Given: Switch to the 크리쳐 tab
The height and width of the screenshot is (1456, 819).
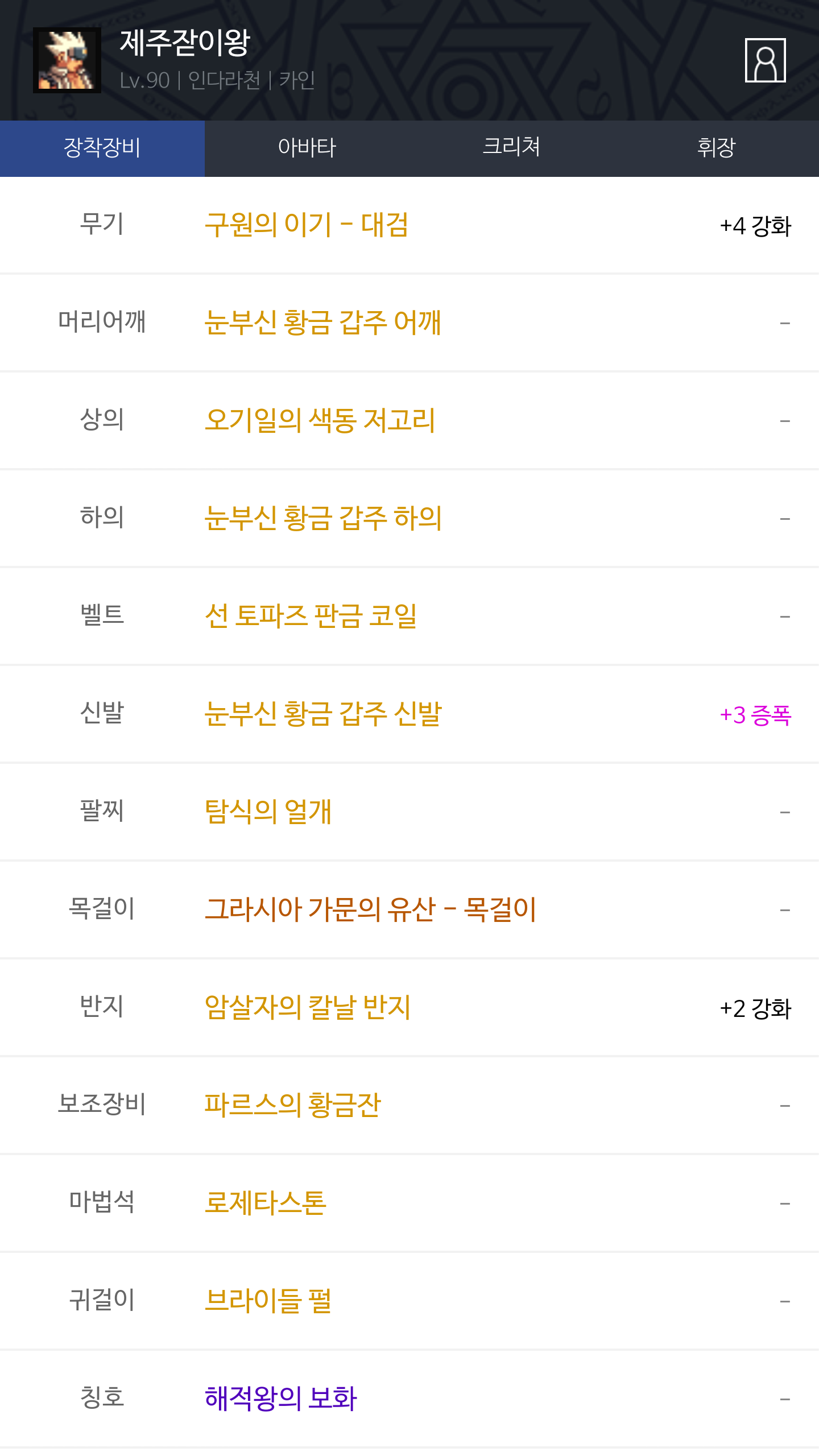Looking at the screenshot, I should 511,148.
